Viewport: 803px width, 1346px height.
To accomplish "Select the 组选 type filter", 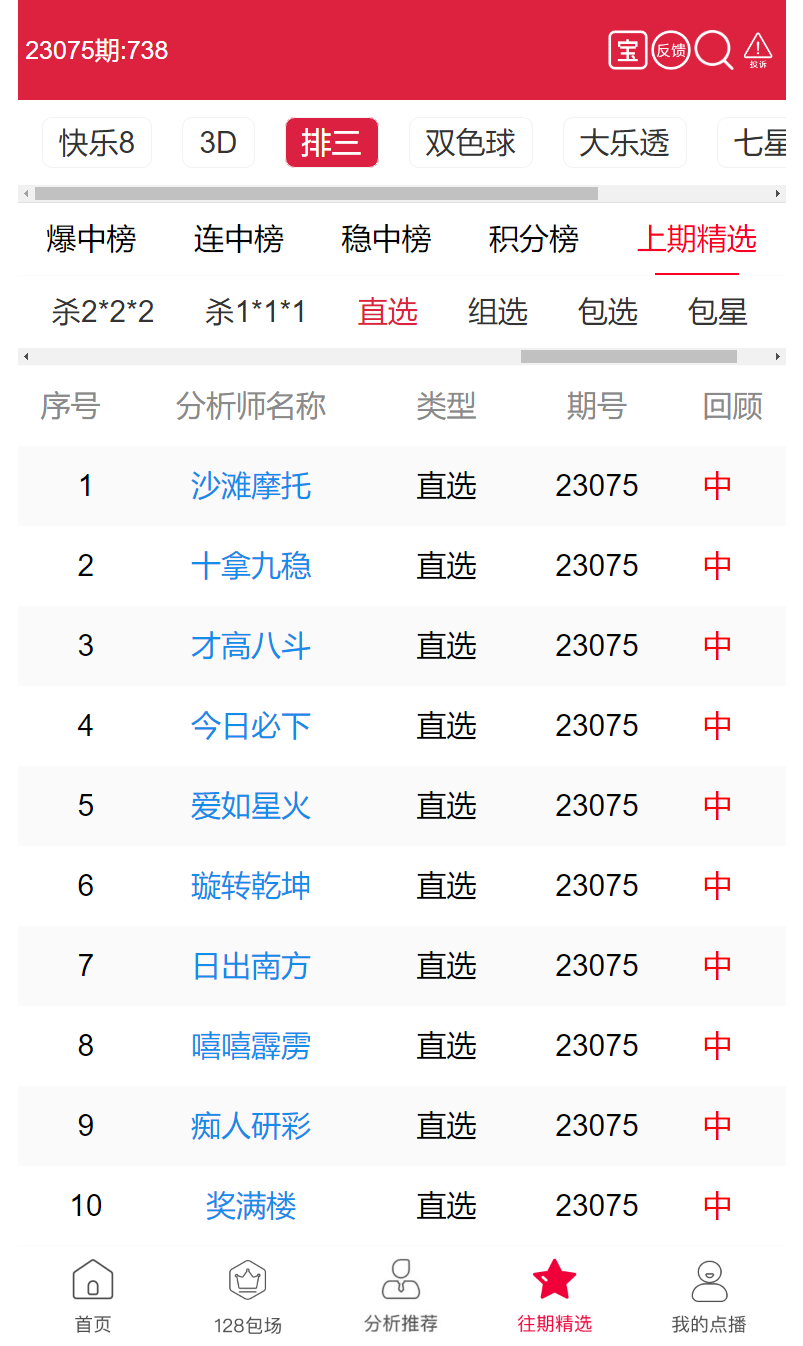I will 498,312.
